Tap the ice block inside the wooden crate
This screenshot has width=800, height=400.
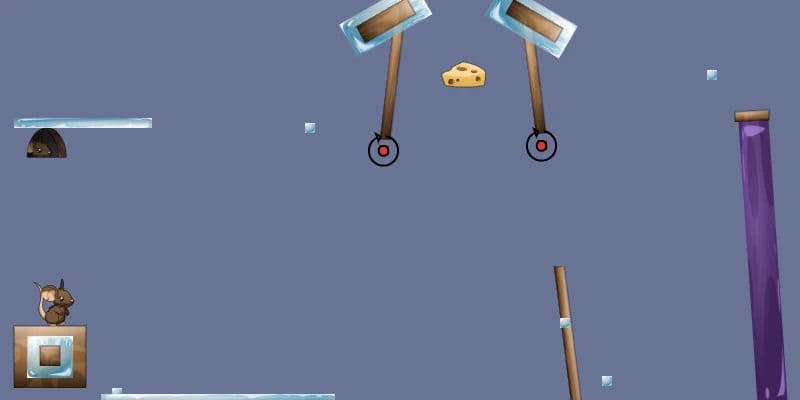(x=50, y=356)
